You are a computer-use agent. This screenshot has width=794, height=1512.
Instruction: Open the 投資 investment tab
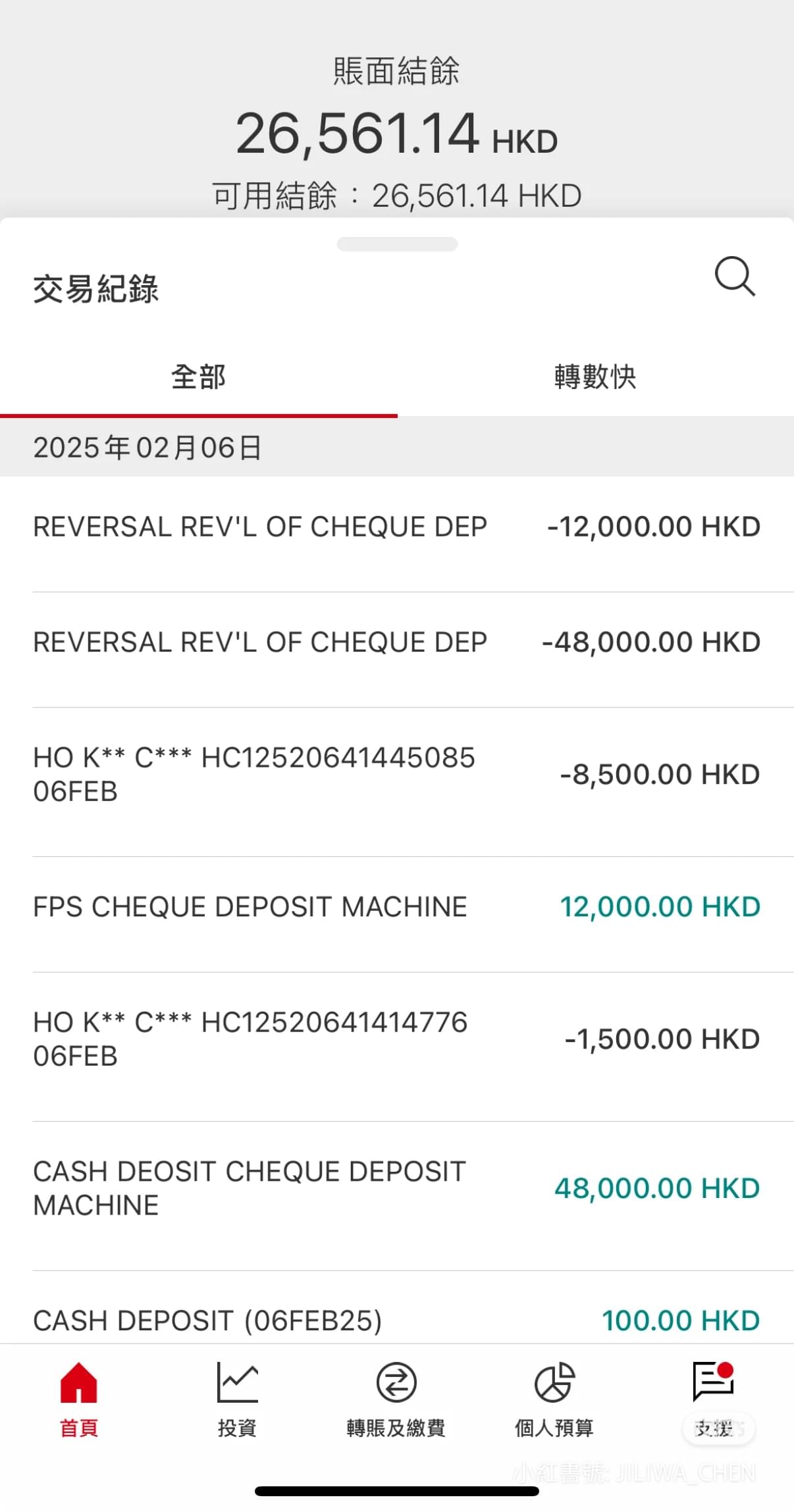tap(237, 1399)
